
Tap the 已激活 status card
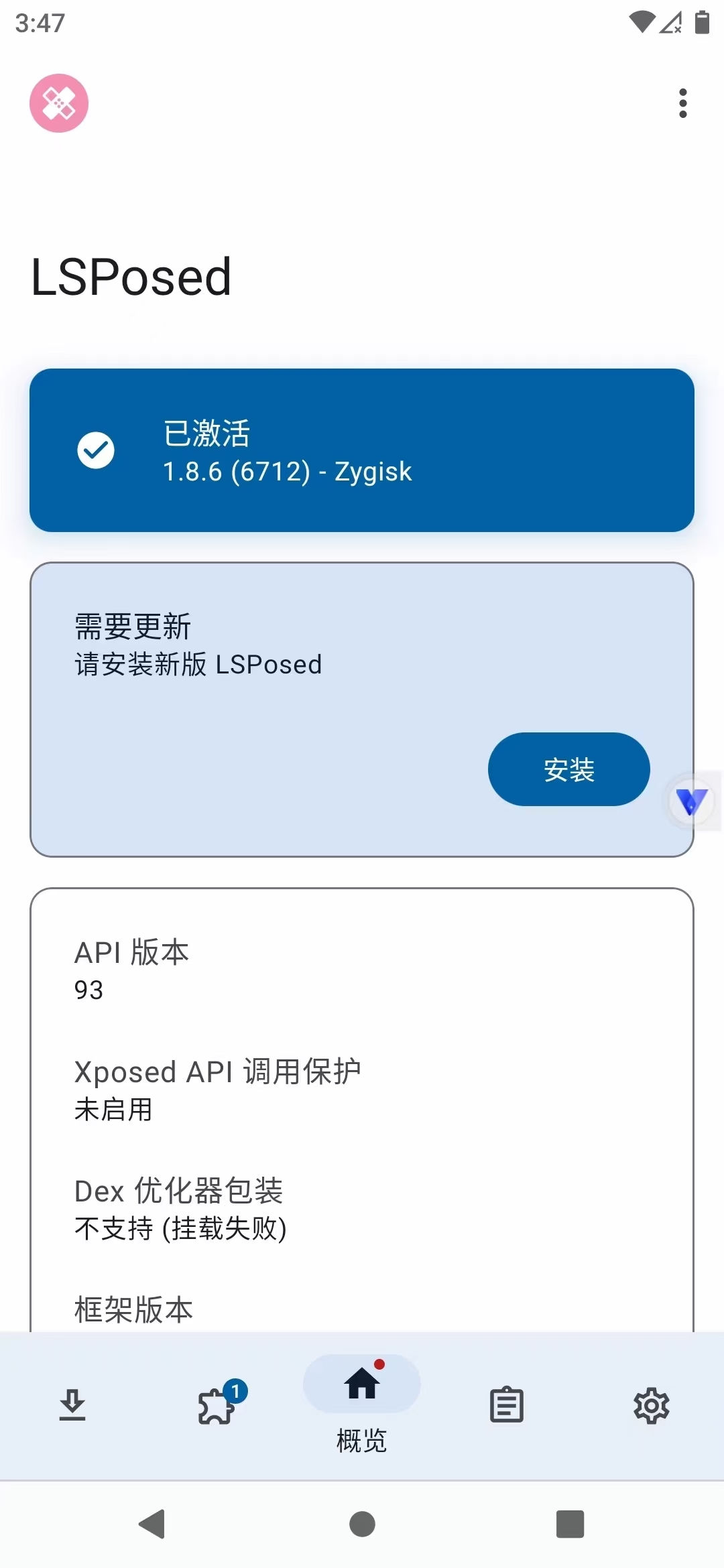(362, 450)
